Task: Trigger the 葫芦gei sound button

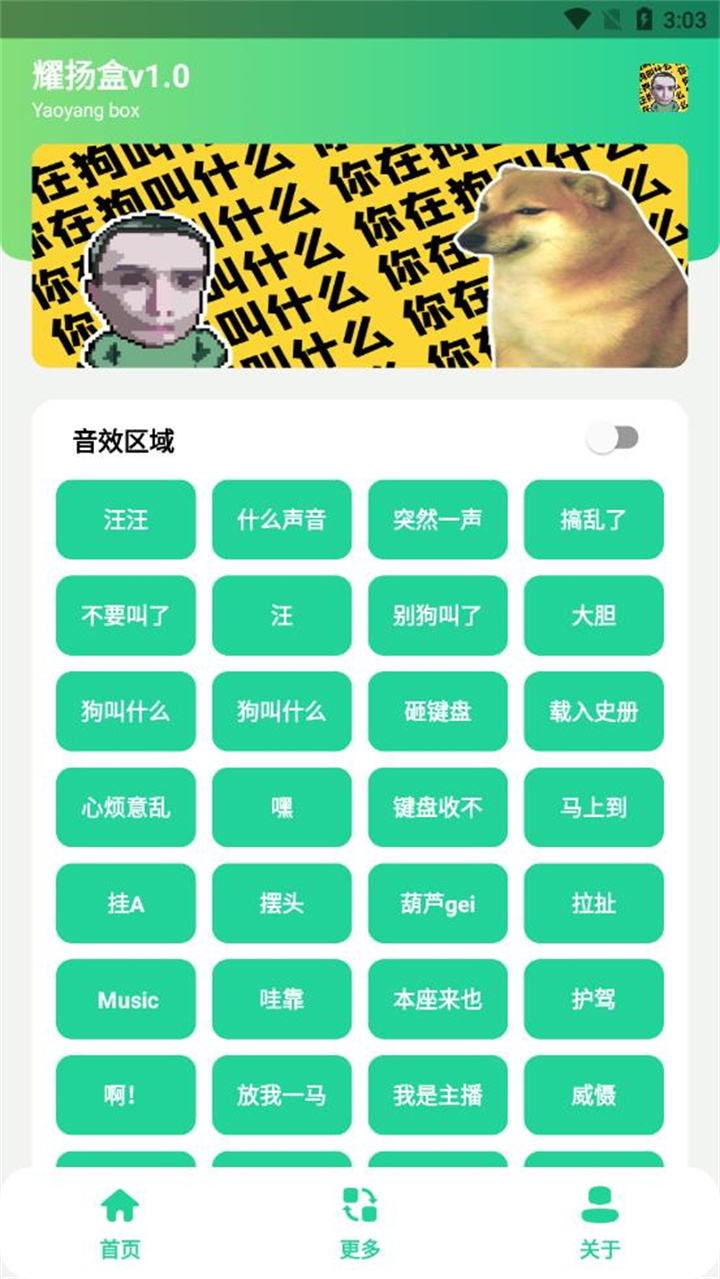Action: coord(437,903)
